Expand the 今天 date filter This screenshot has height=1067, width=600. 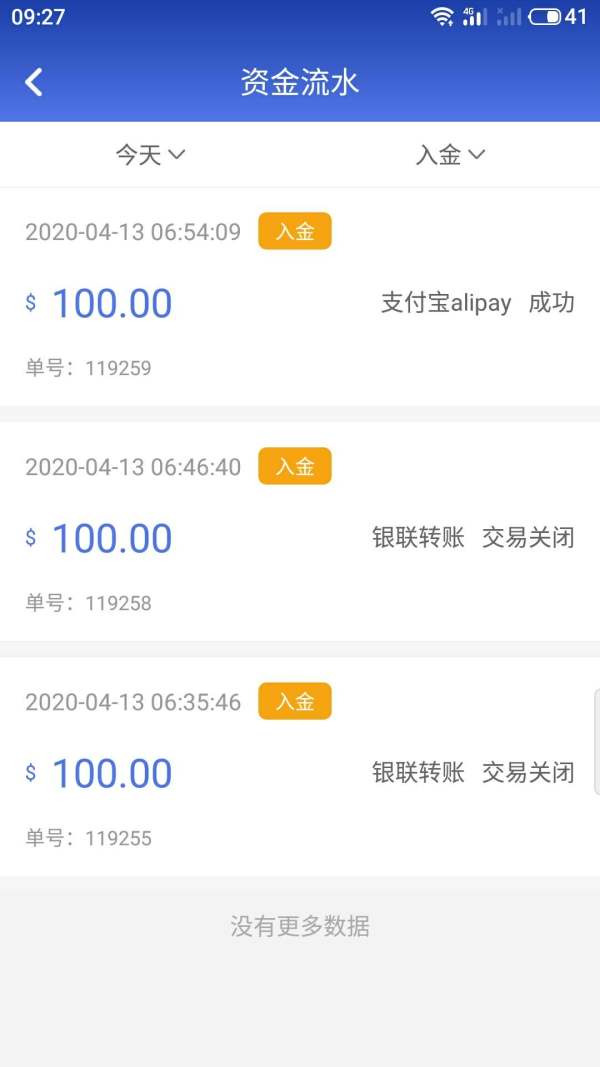tap(150, 154)
